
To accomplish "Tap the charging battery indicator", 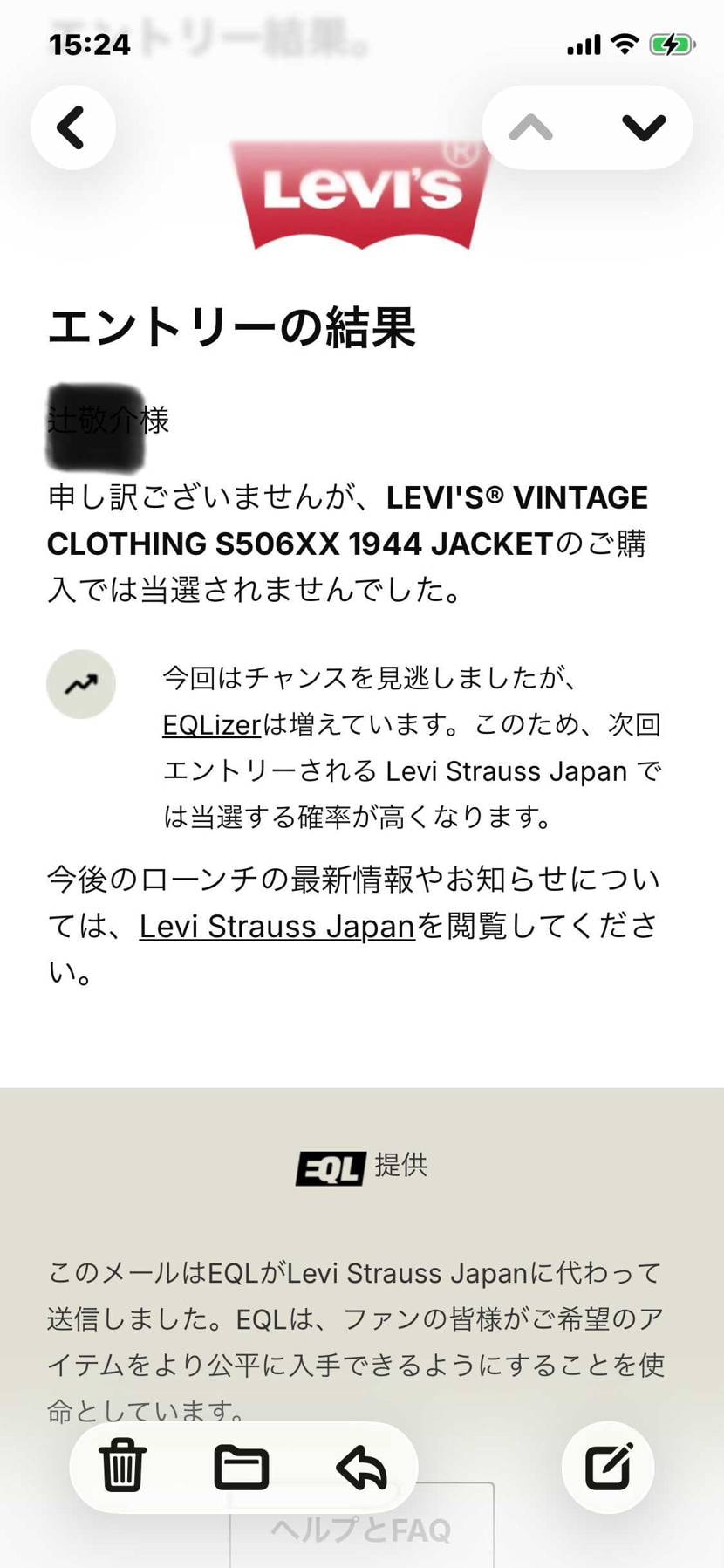I will 672,44.
